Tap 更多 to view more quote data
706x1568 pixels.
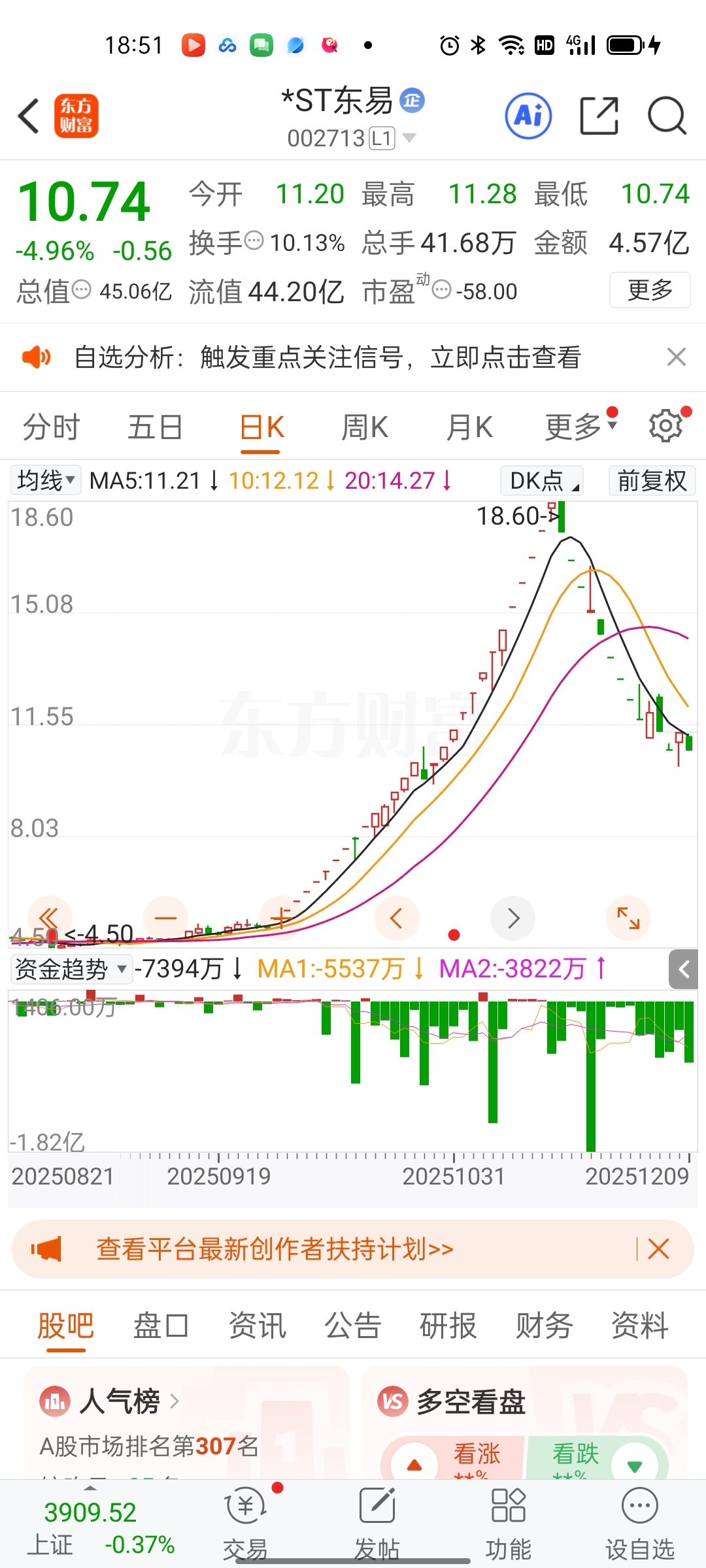(x=649, y=290)
